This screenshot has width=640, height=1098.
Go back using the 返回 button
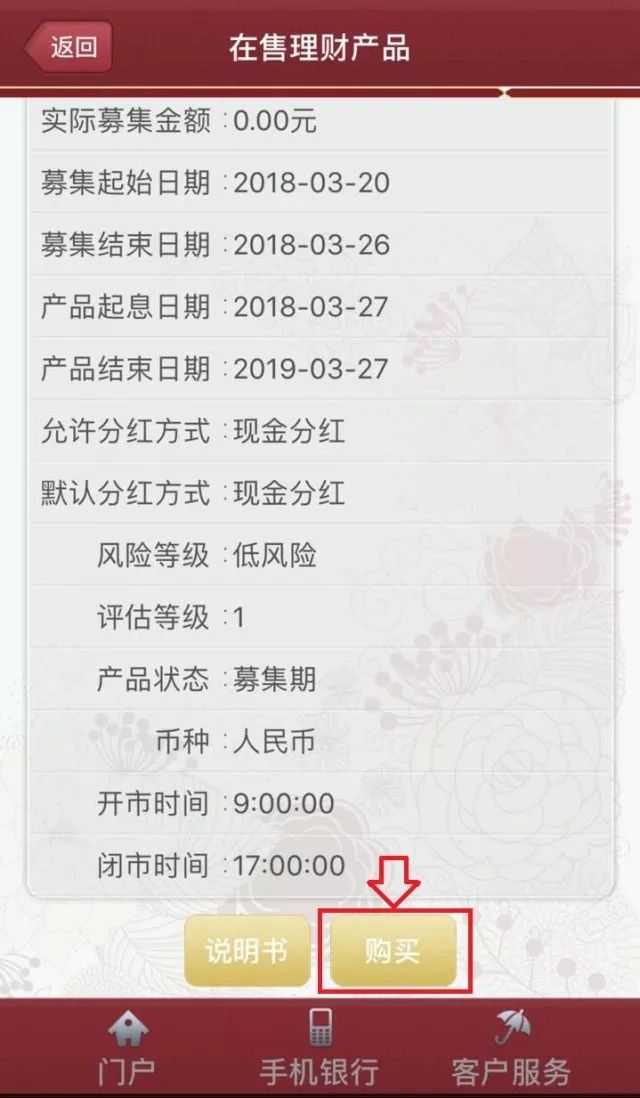68,47
